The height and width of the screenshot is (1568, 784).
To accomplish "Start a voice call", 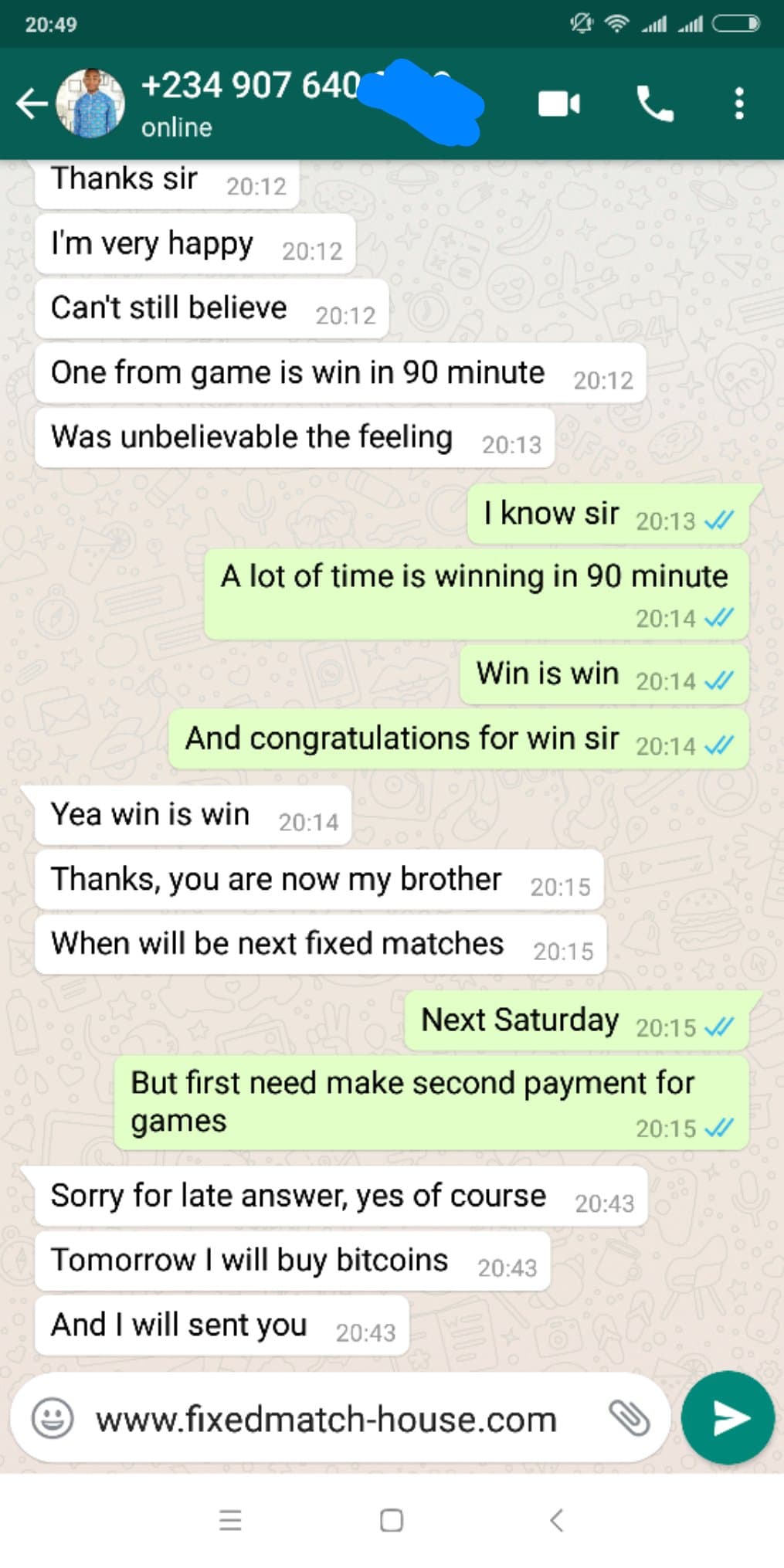I will 654,104.
